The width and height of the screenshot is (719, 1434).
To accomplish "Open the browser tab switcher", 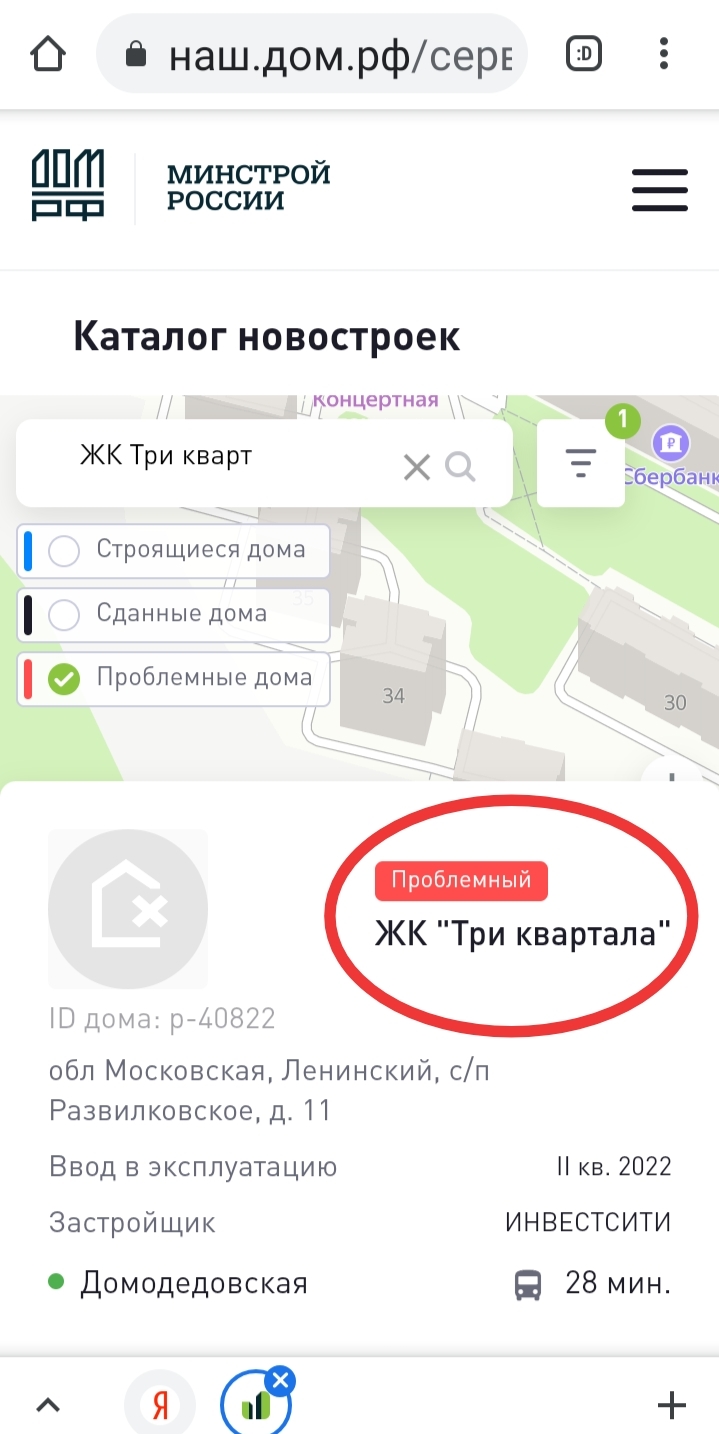I will (584, 54).
